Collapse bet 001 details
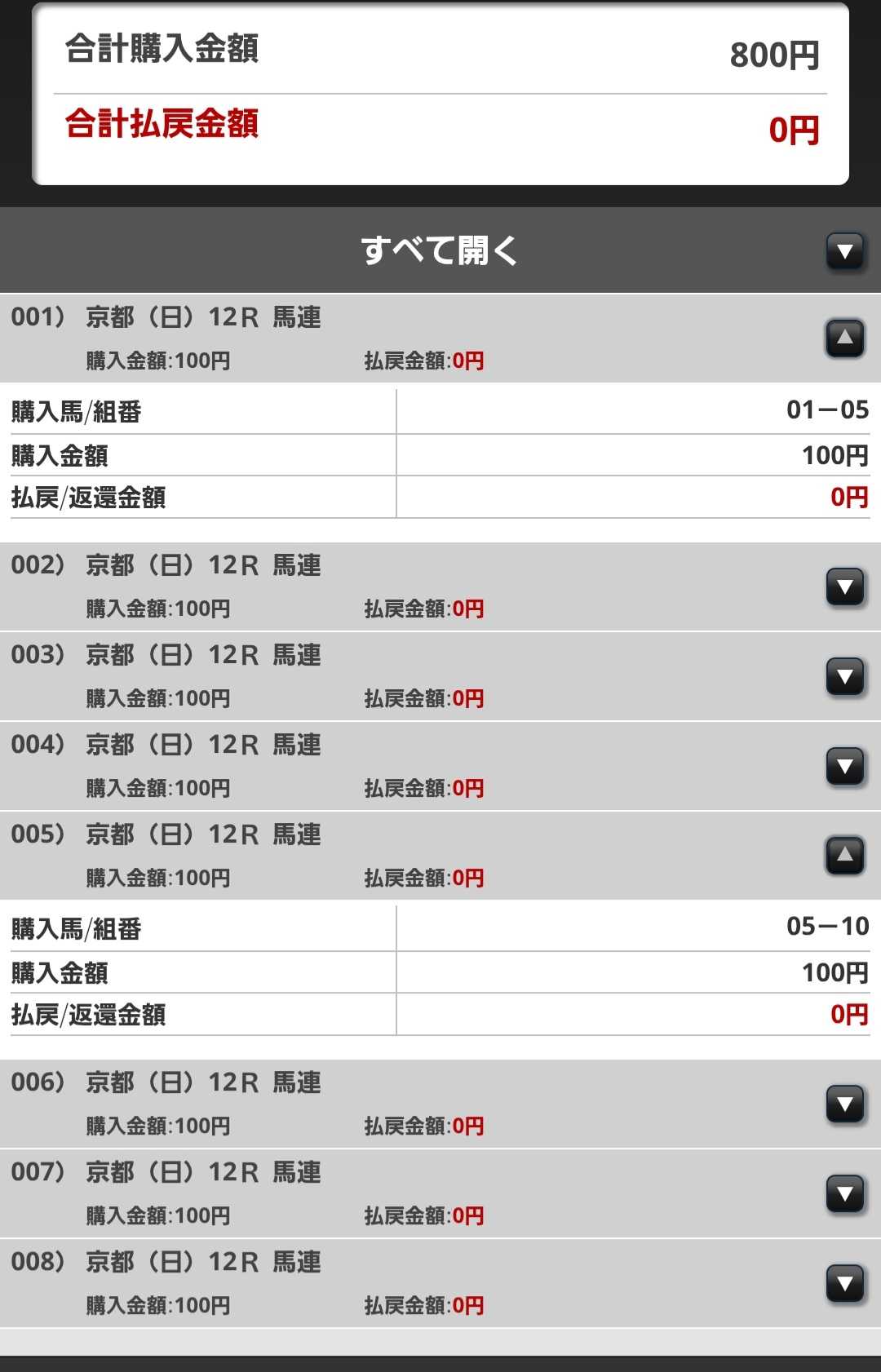Image resolution: width=881 pixels, height=1372 pixels. pos(845,339)
